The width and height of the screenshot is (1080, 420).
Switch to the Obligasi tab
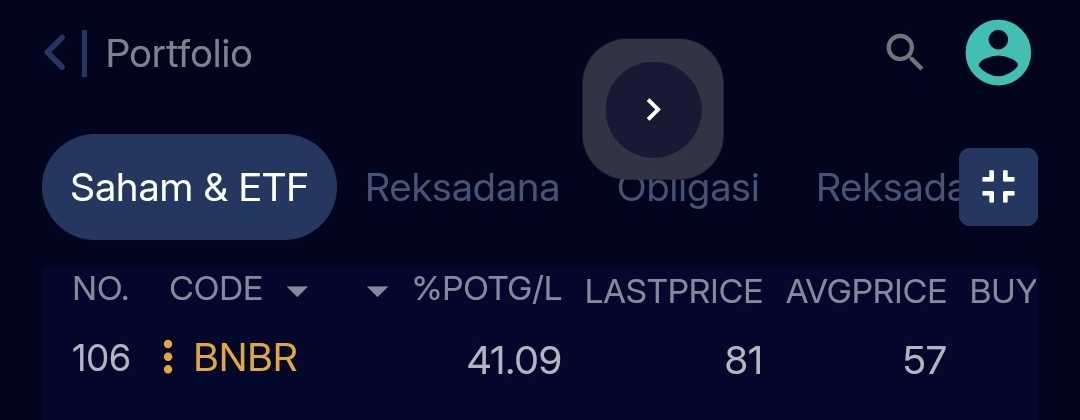[x=688, y=188]
